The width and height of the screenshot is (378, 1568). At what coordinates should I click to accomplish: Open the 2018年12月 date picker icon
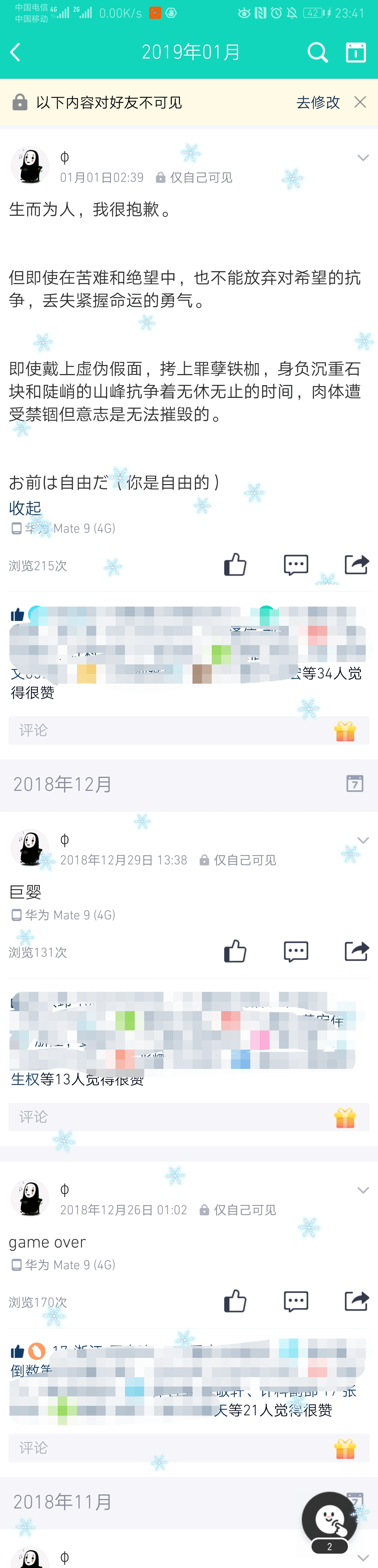tap(354, 783)
